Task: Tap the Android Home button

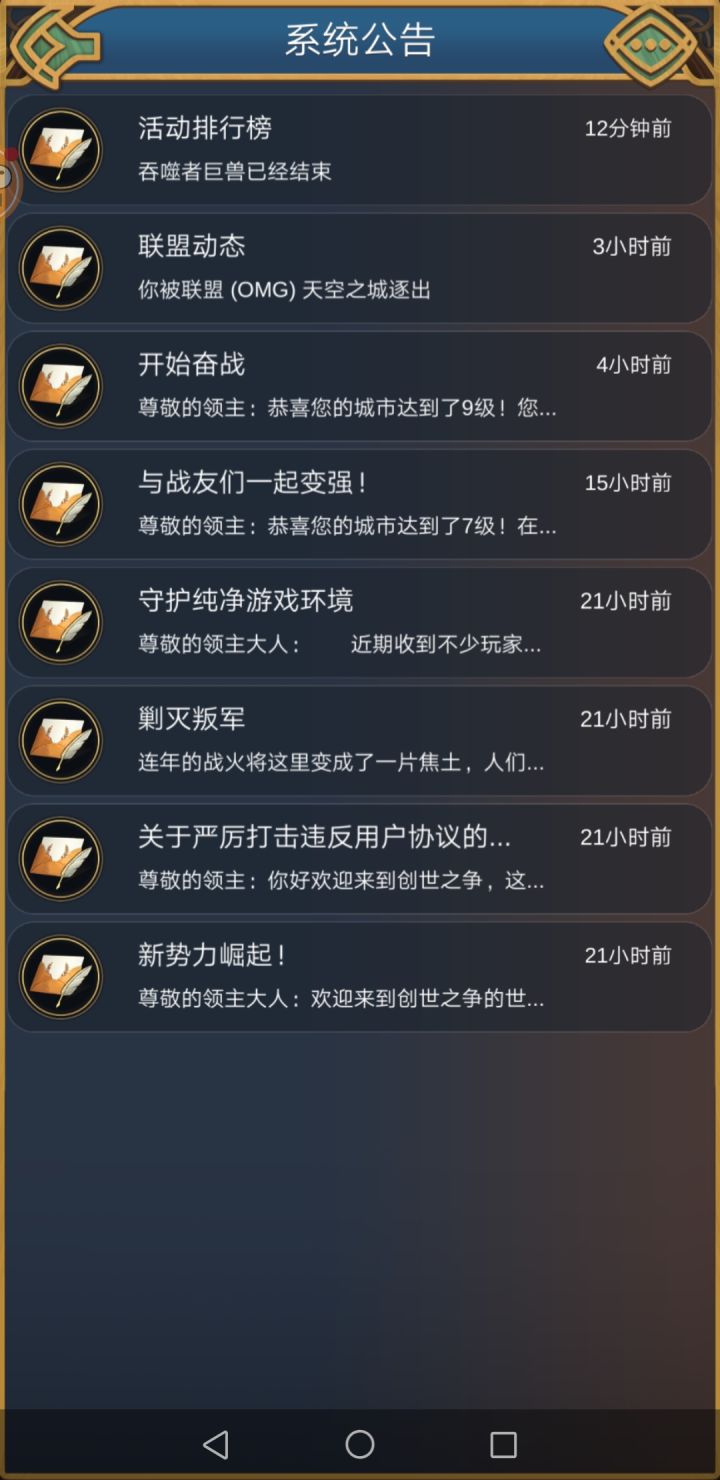Action: (x=360, y=1442)
